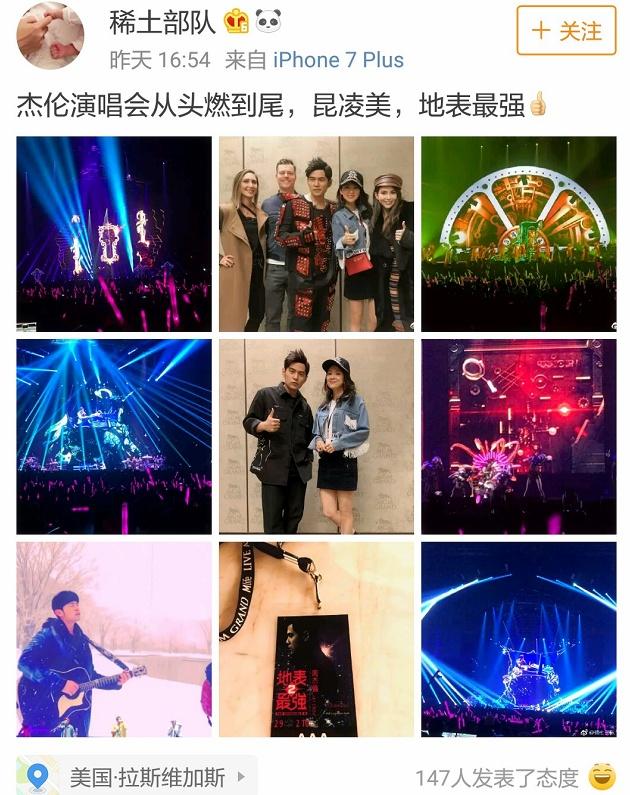Follow 稀土部队 with the 关注 button
Viewport: 630px width, 795px height.
[566, 30]
